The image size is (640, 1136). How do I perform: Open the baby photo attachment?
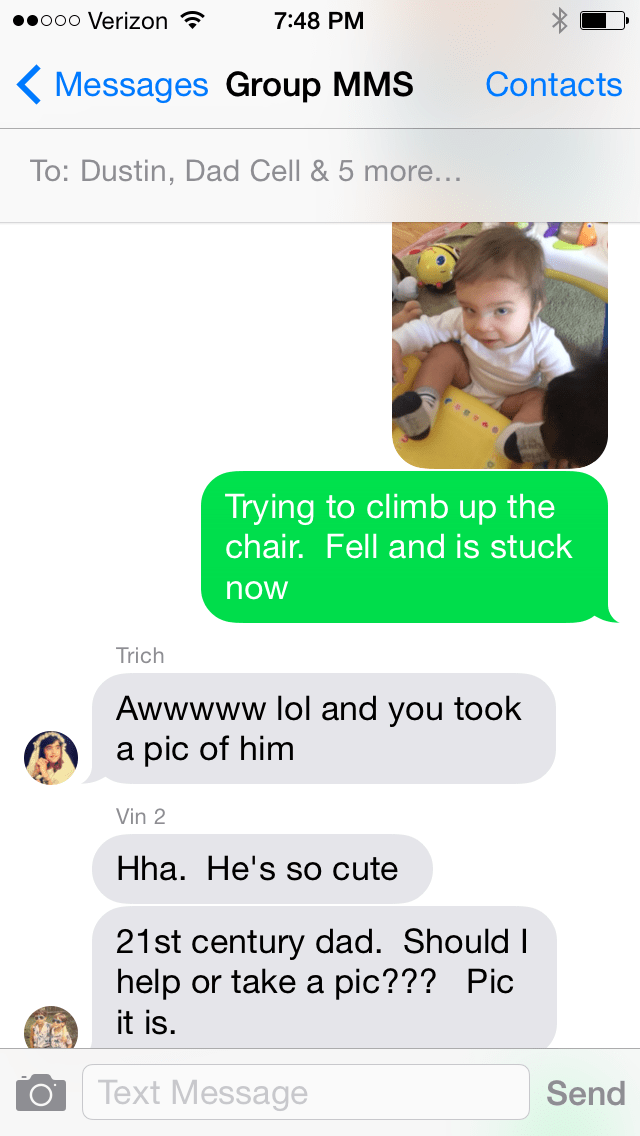click(500, 343)
